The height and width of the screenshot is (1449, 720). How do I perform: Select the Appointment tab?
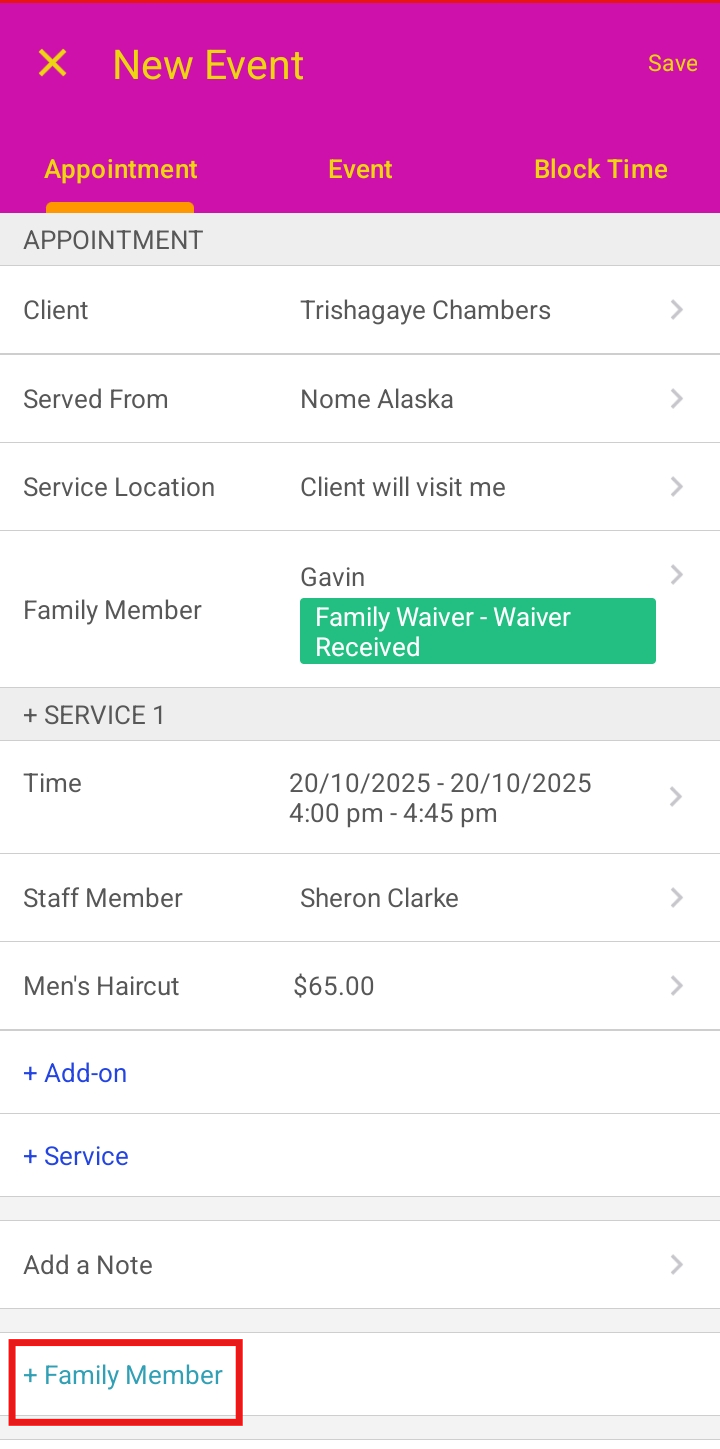tap(121, 169)
